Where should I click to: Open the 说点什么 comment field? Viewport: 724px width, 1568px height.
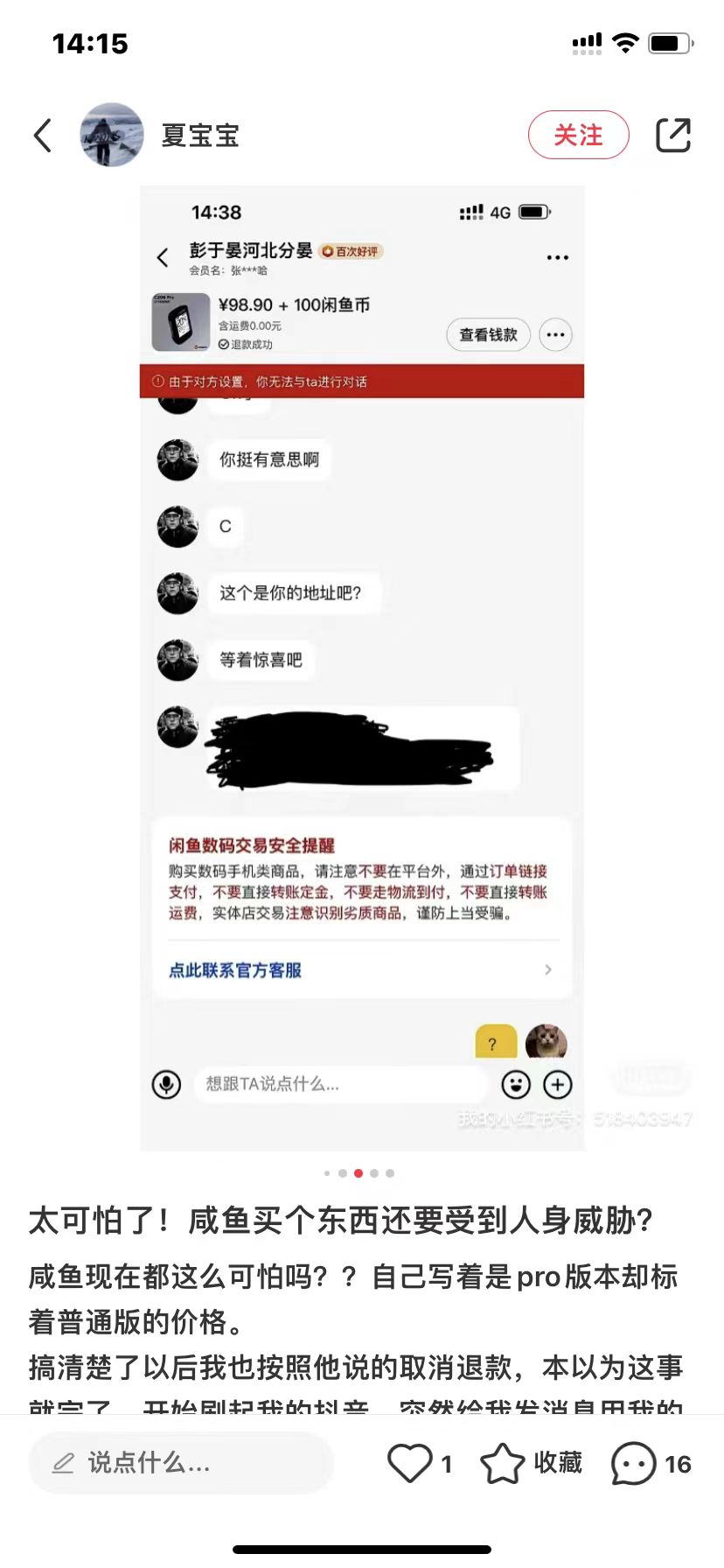[x=181, y=1463]
